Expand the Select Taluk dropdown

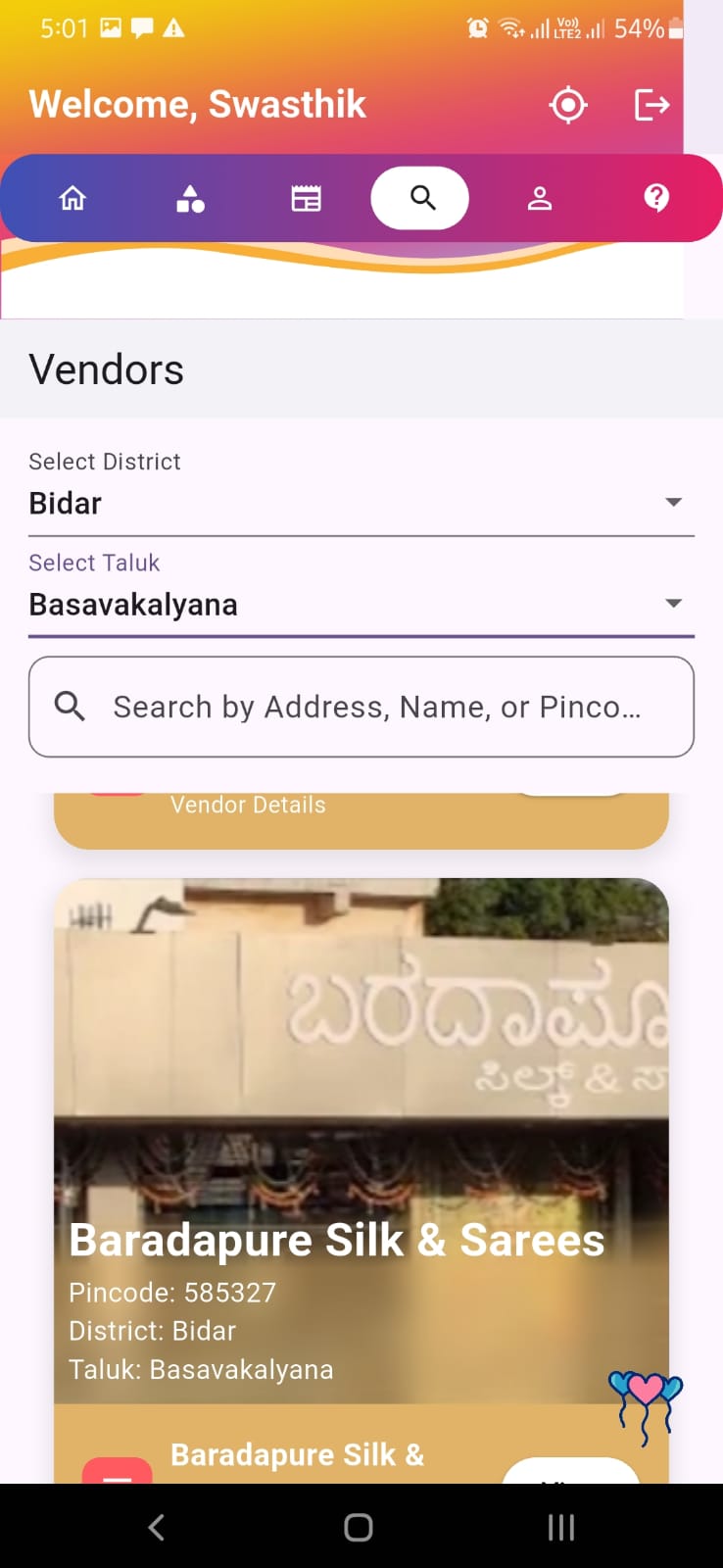[x=361, y=604]
